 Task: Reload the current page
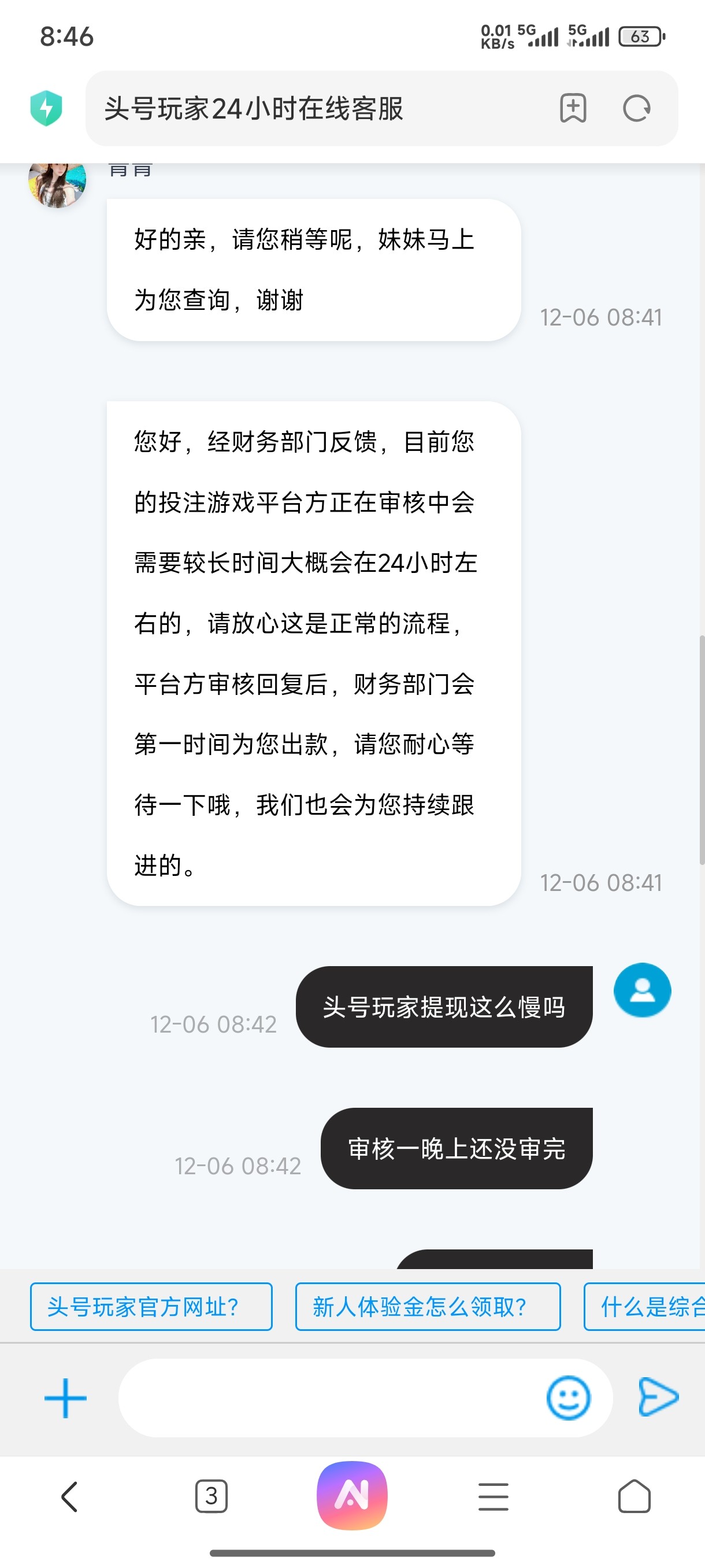[636, 108]
